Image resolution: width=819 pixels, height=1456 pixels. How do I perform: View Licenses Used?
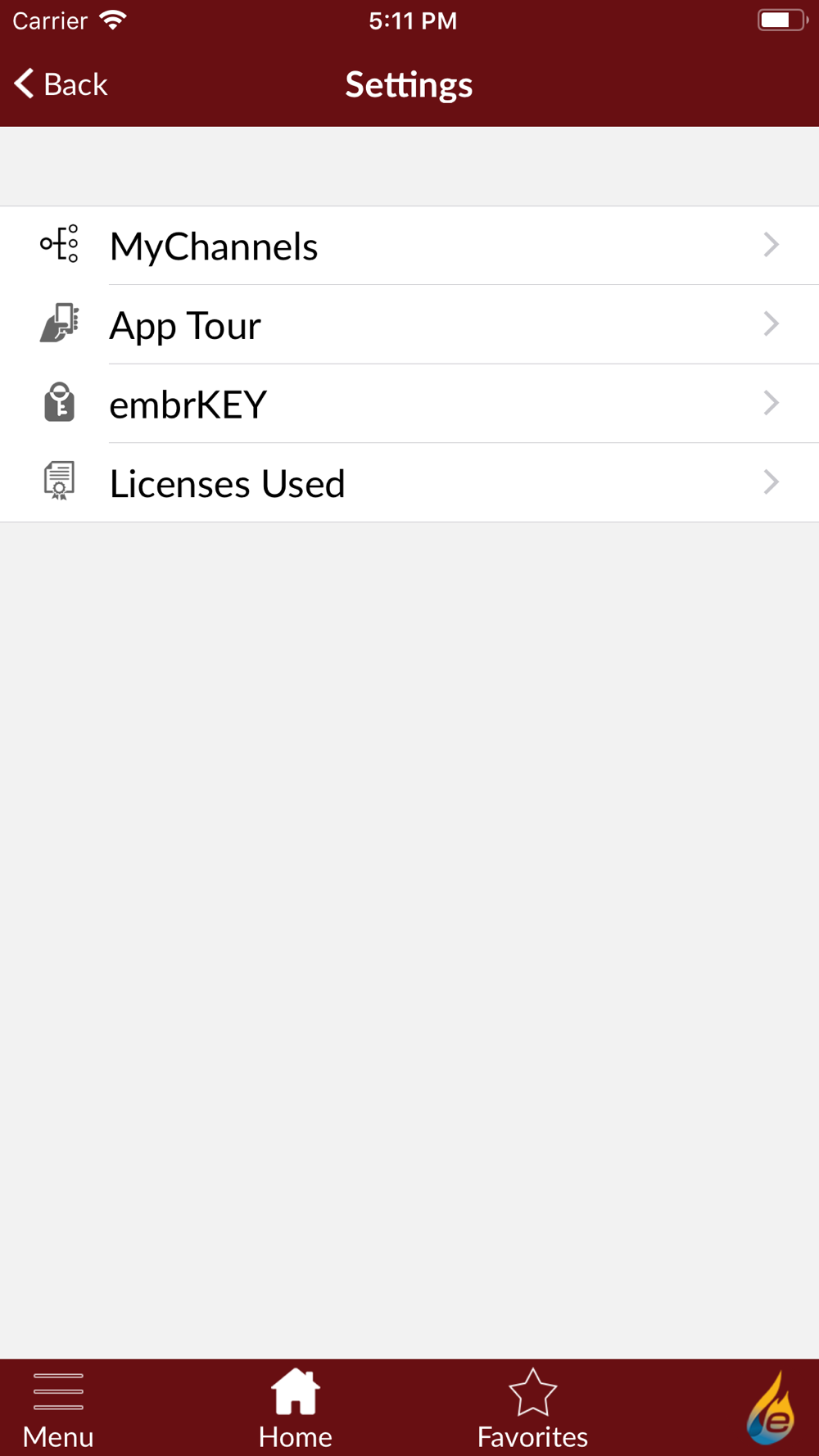point(409,483)
